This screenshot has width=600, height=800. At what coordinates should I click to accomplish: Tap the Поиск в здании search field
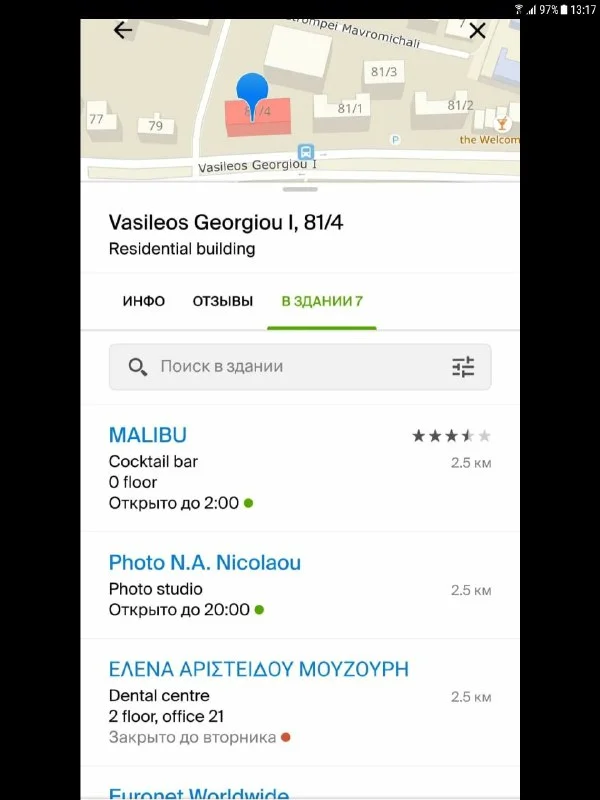pos(280,367)
